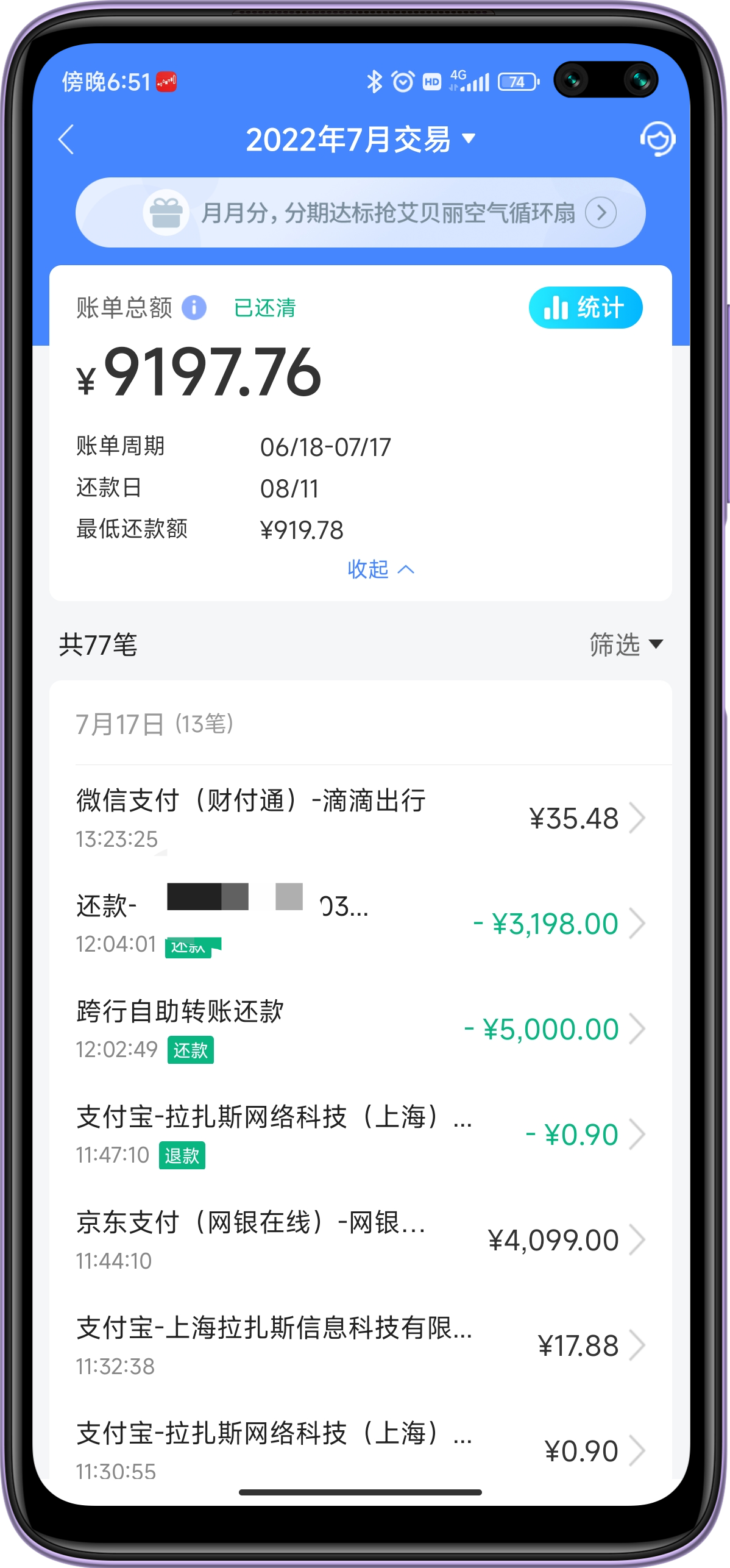Open the 跨行自助转账还款 ¥5,000.00 entry

click(x=360, y=1029)
